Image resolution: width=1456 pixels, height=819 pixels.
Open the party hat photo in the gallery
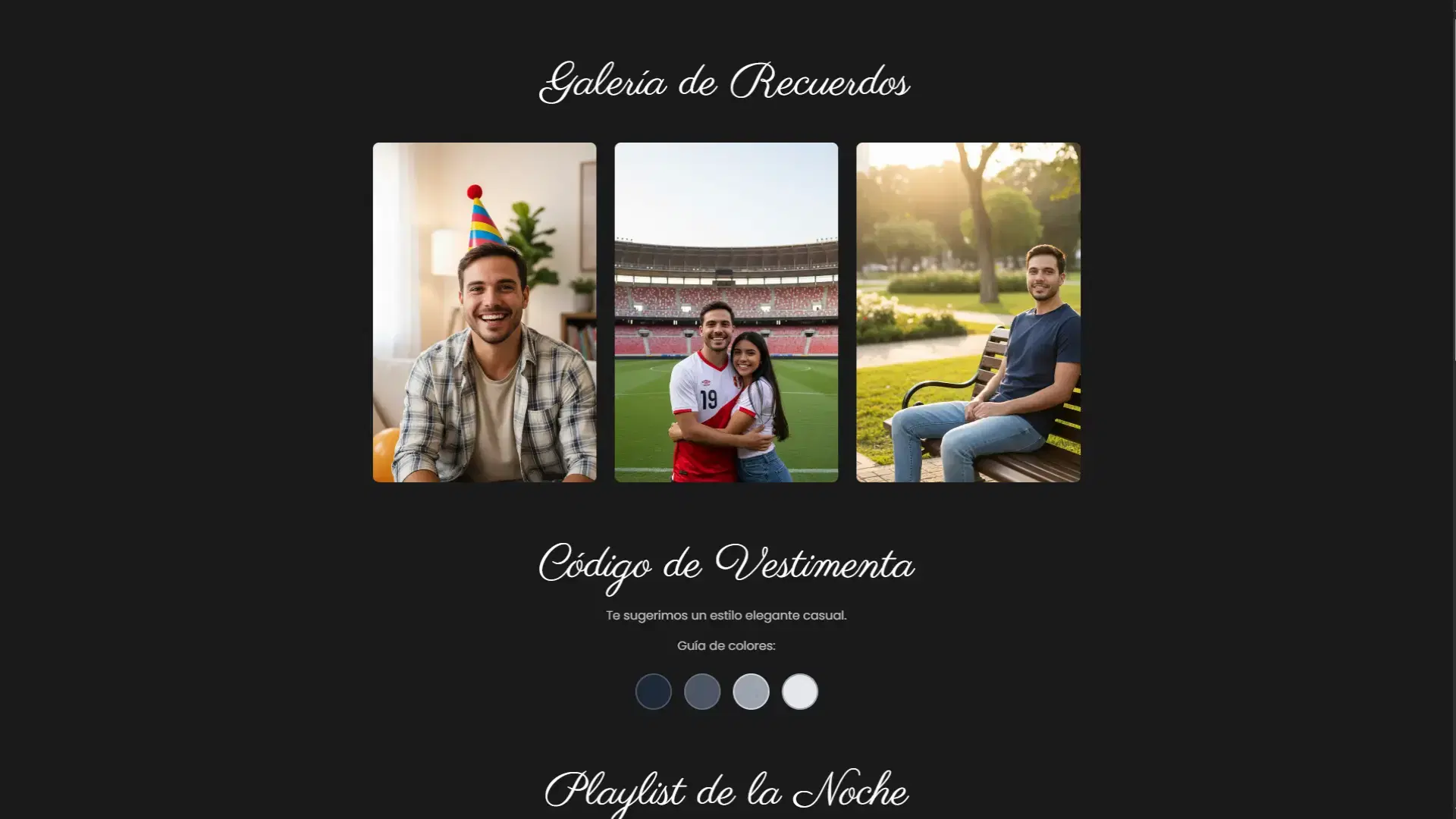[484, 312]
